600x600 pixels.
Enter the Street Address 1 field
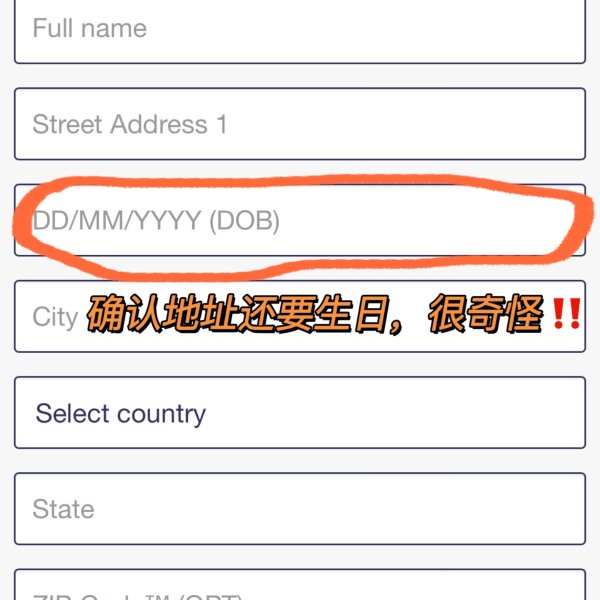300,124
